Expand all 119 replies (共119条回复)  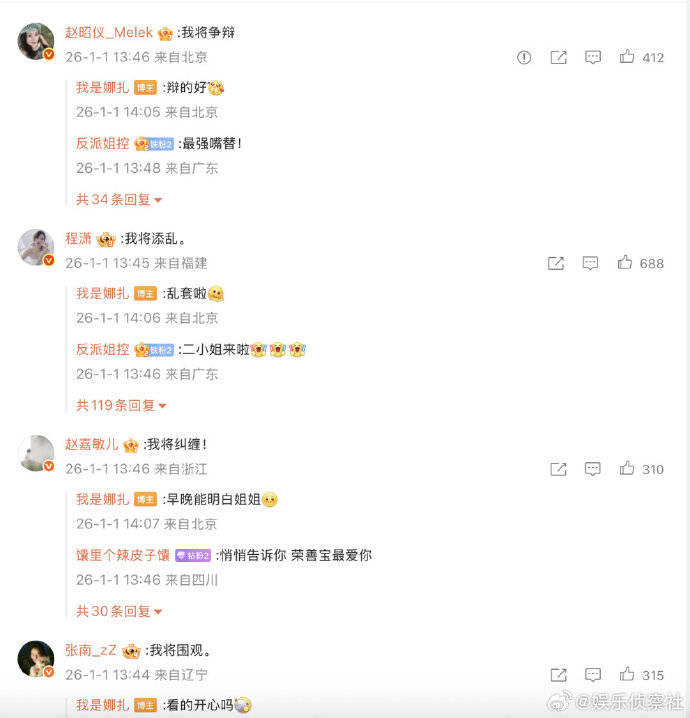[x=121, y=405]
